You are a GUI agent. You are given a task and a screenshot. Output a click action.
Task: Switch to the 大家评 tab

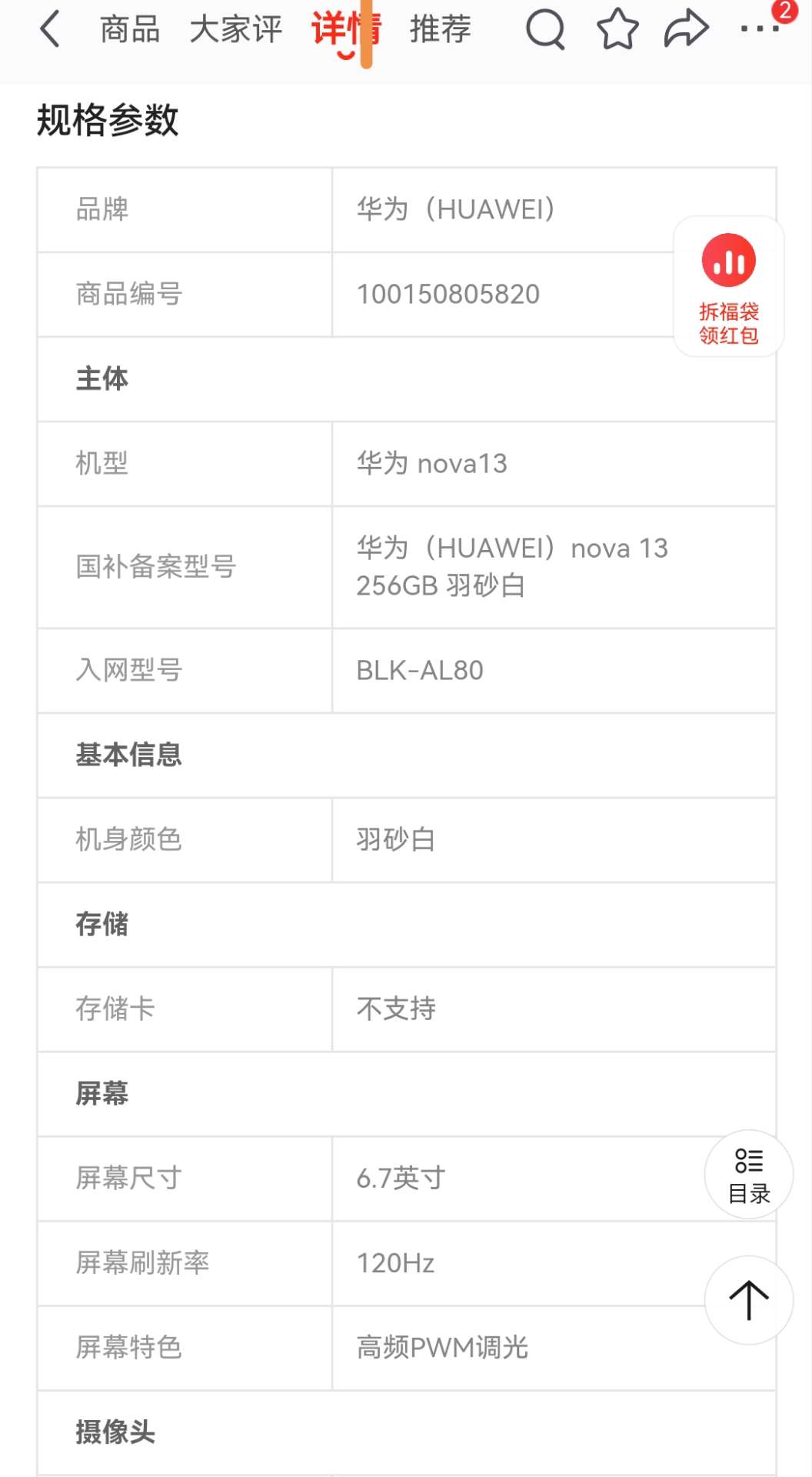[x=236, y=29]
